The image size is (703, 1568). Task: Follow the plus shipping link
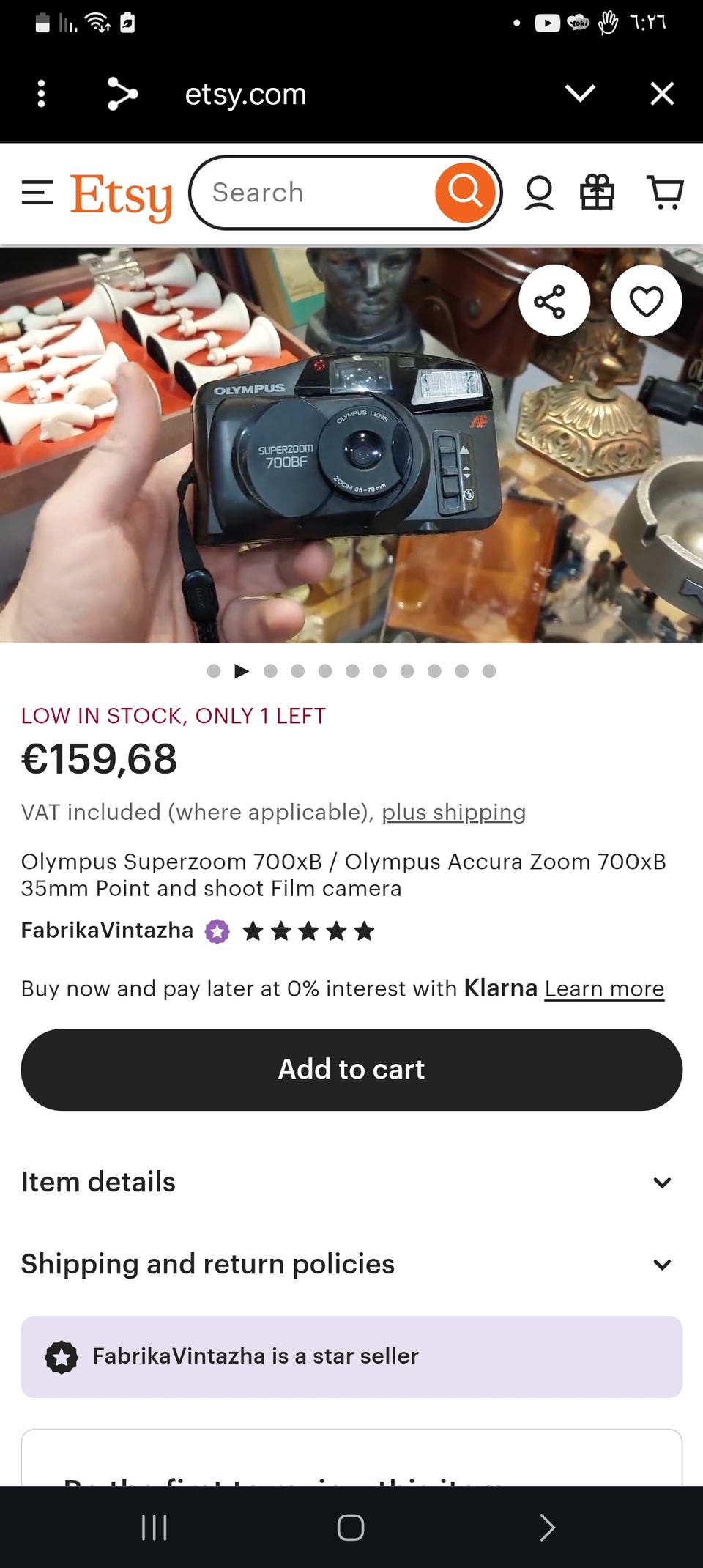(x=453, y=812)
